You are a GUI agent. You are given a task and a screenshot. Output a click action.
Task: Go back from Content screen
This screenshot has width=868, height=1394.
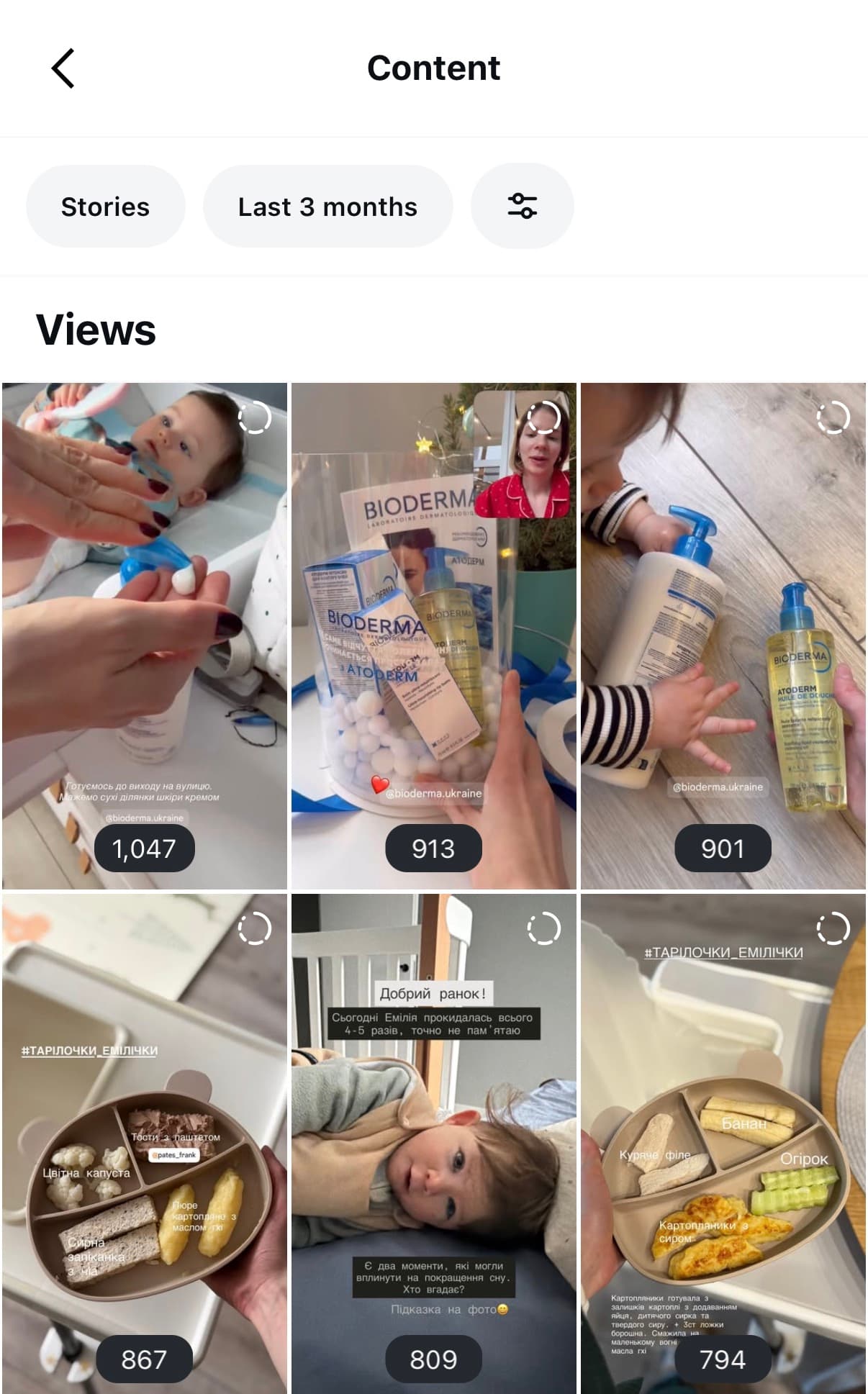(x=63, y=68)
